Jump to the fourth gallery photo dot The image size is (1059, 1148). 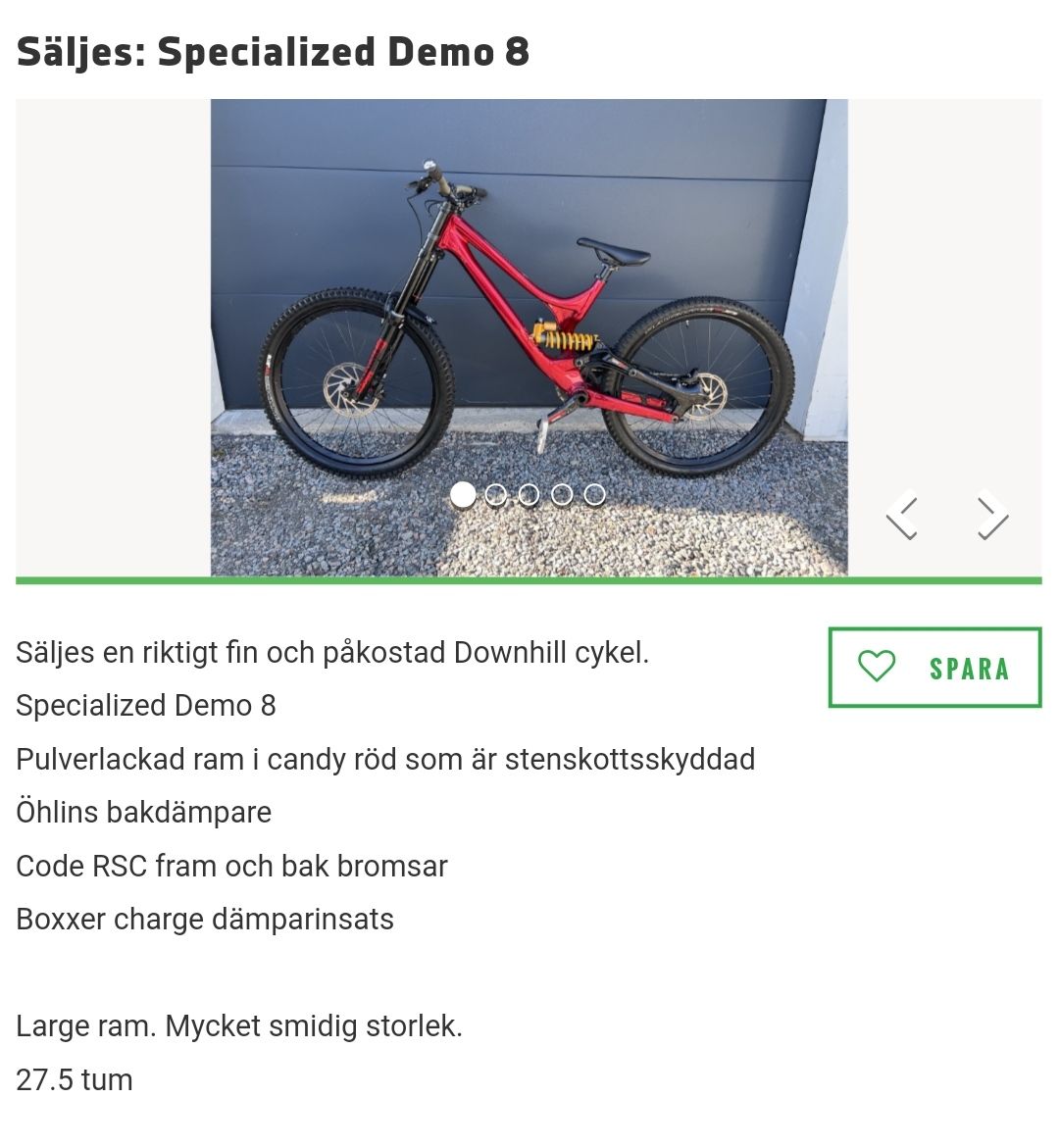point(562,495)
